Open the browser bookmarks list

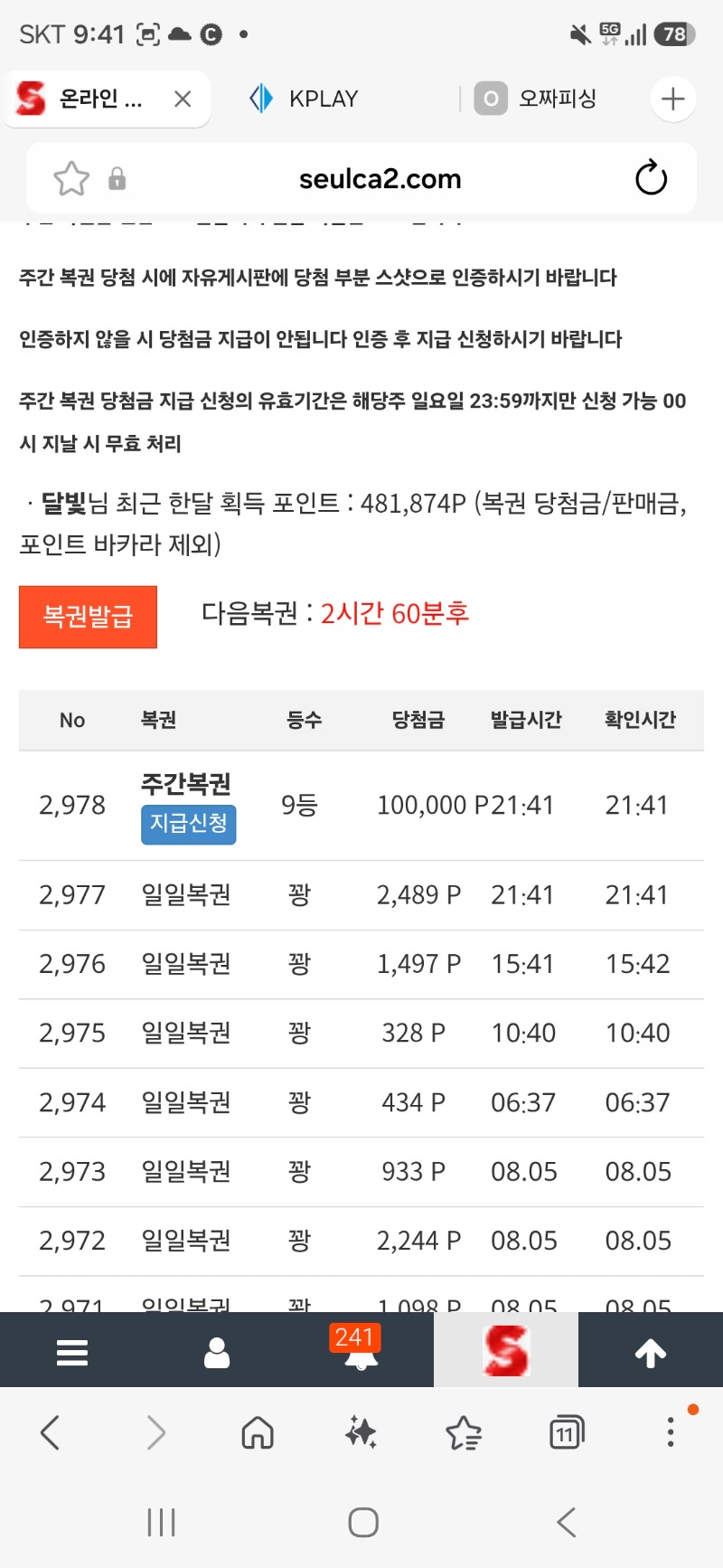(464, 1432)
